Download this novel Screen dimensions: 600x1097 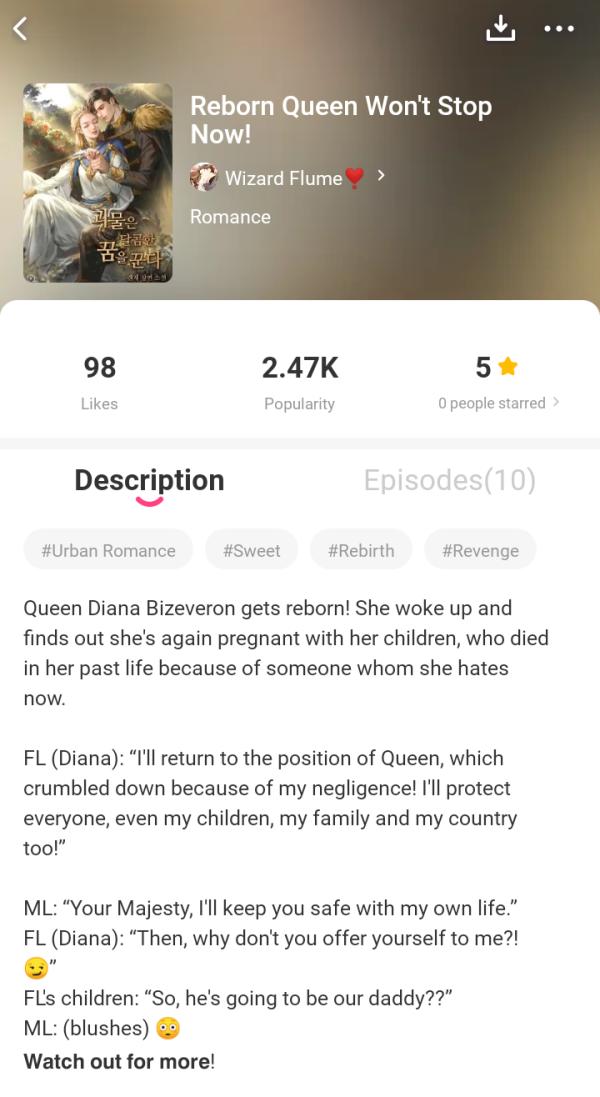click(x=500, y=29)
